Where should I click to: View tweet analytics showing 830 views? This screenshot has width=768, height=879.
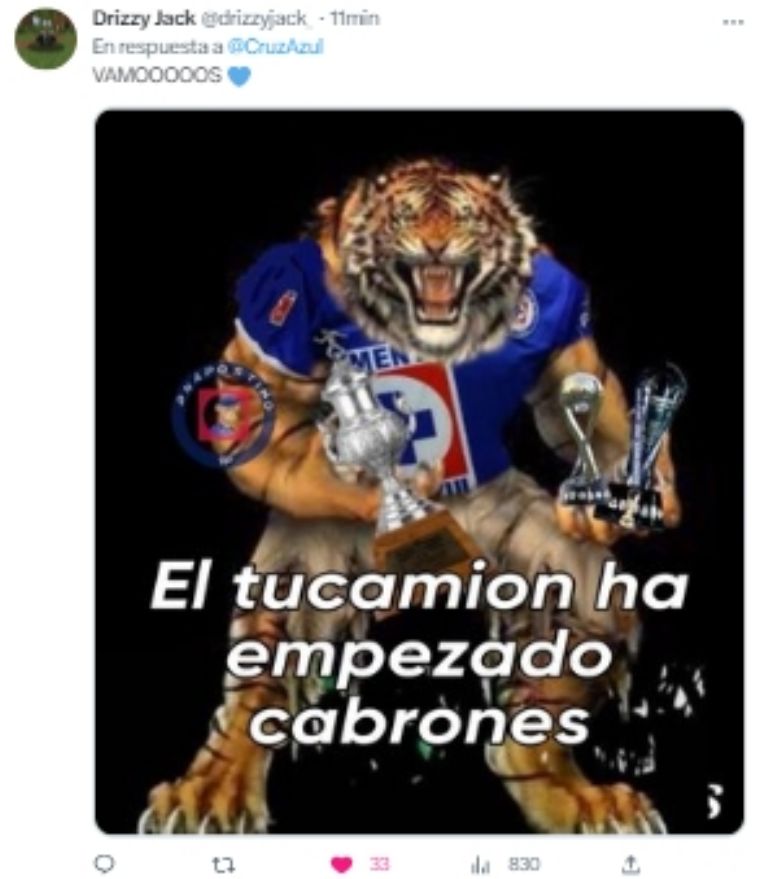click(492, 864)
